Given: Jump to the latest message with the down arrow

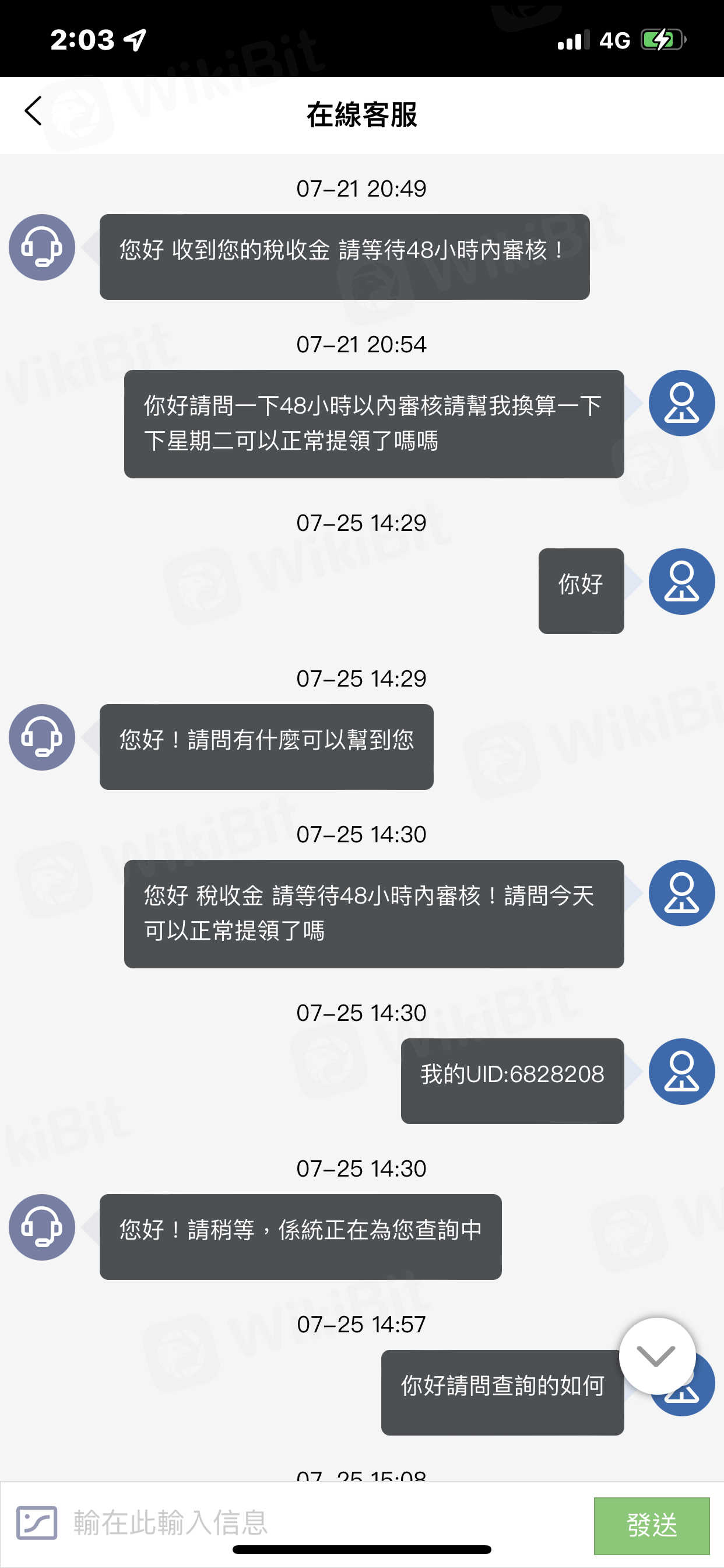Looking at the screenshot, I should point(656,1356).
